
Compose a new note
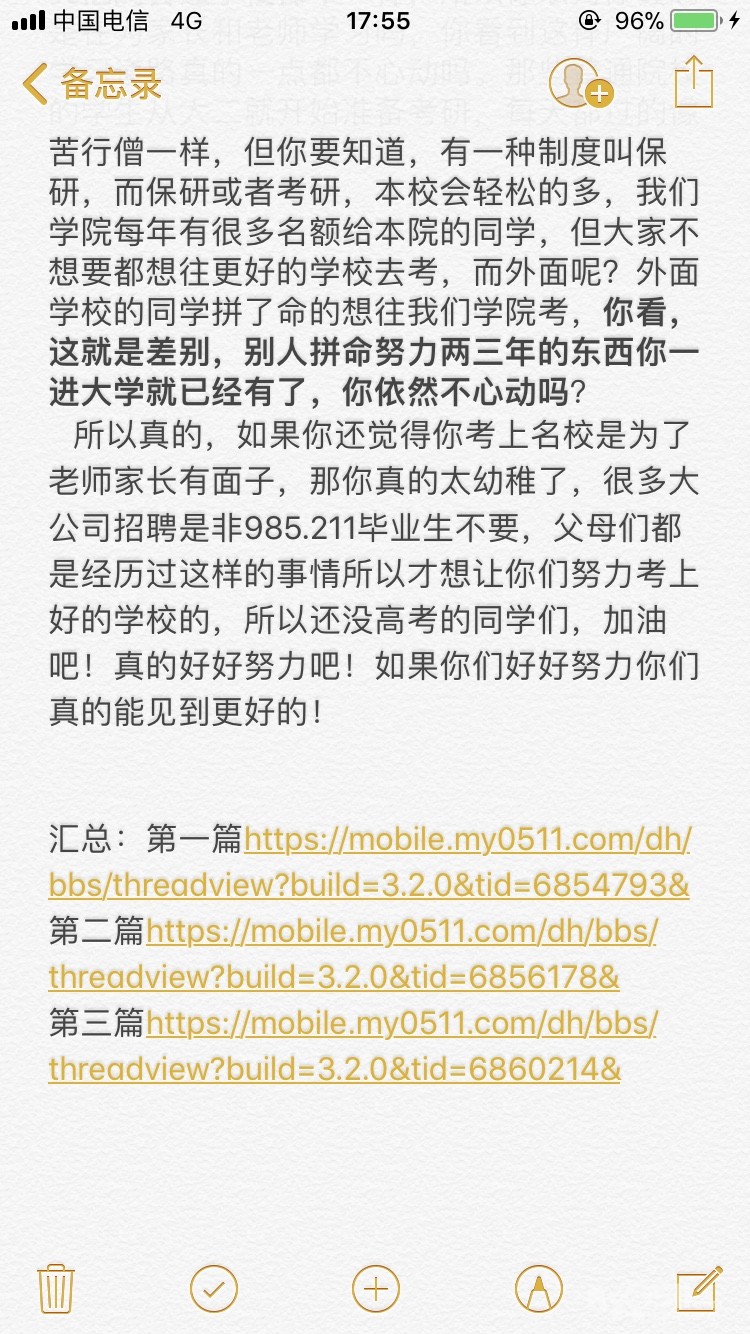(x=698, y=1287)
